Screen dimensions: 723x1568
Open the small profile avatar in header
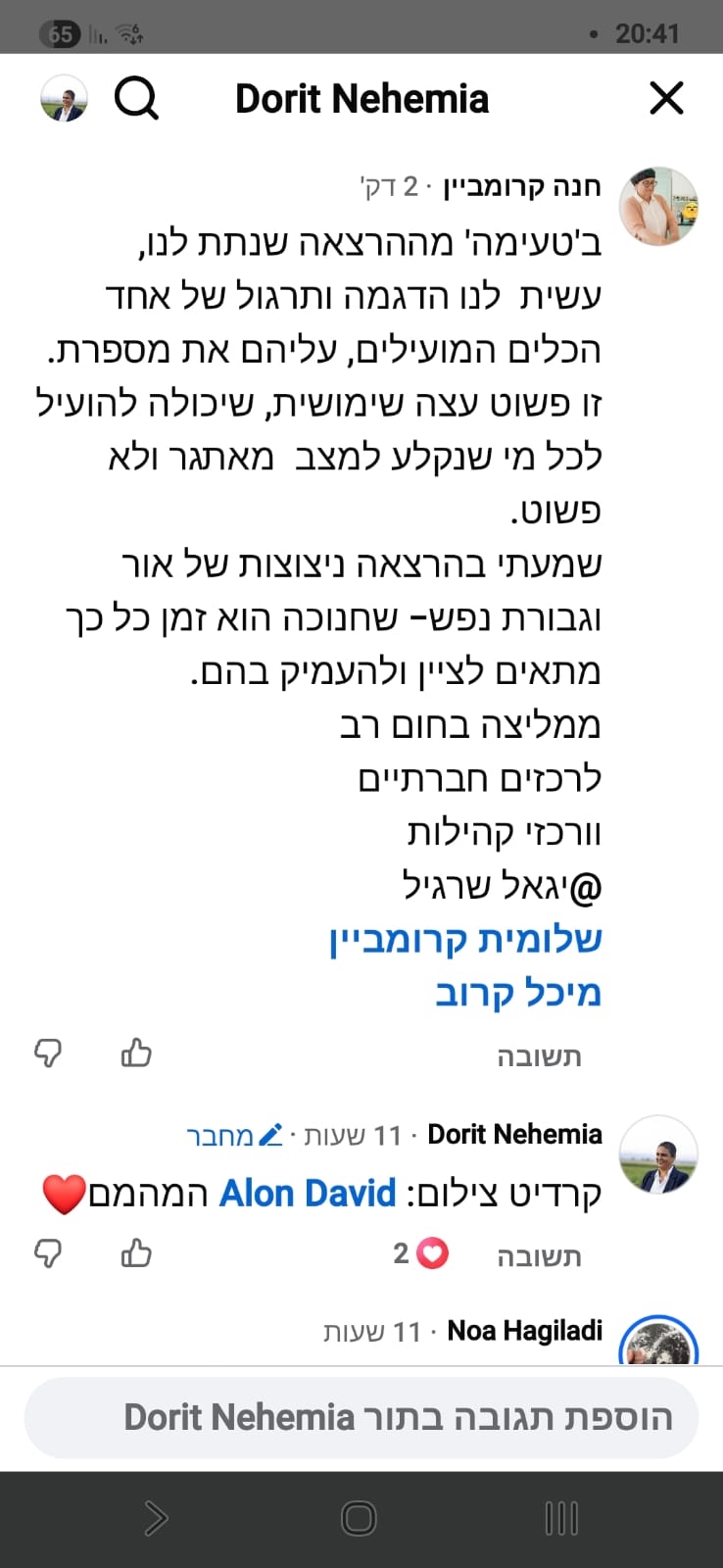[64, 98]
